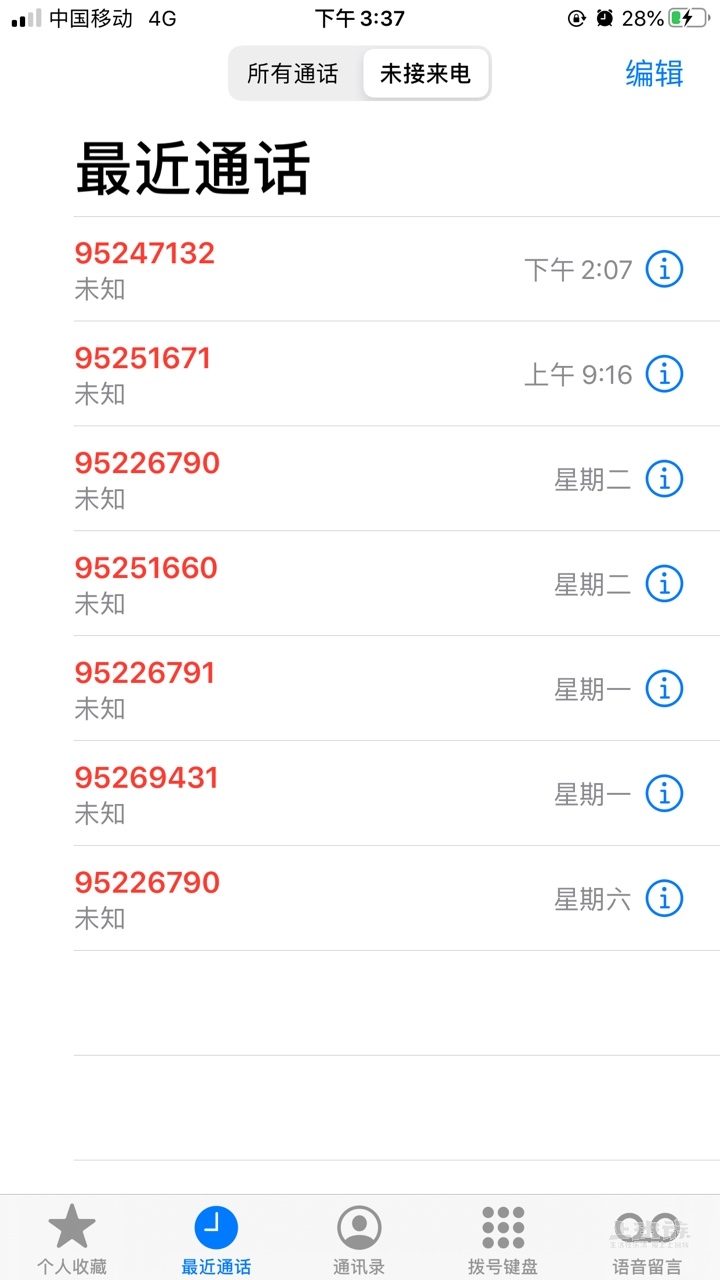
Task: Call back missed number 95247132
Action: 145,254
